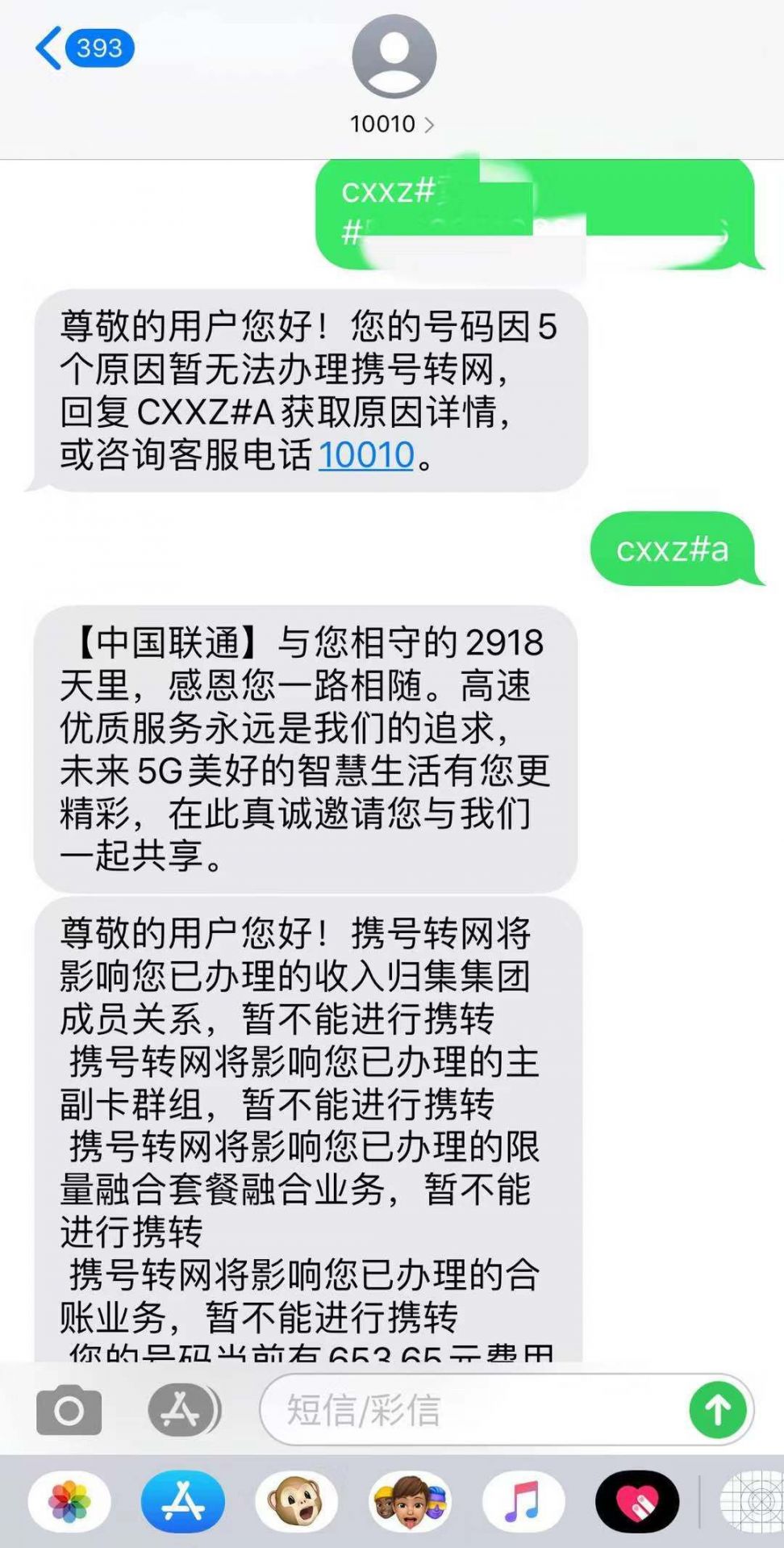Open contact details for 10010
This screenshot has height=1548, width=784.
[393, 123]
